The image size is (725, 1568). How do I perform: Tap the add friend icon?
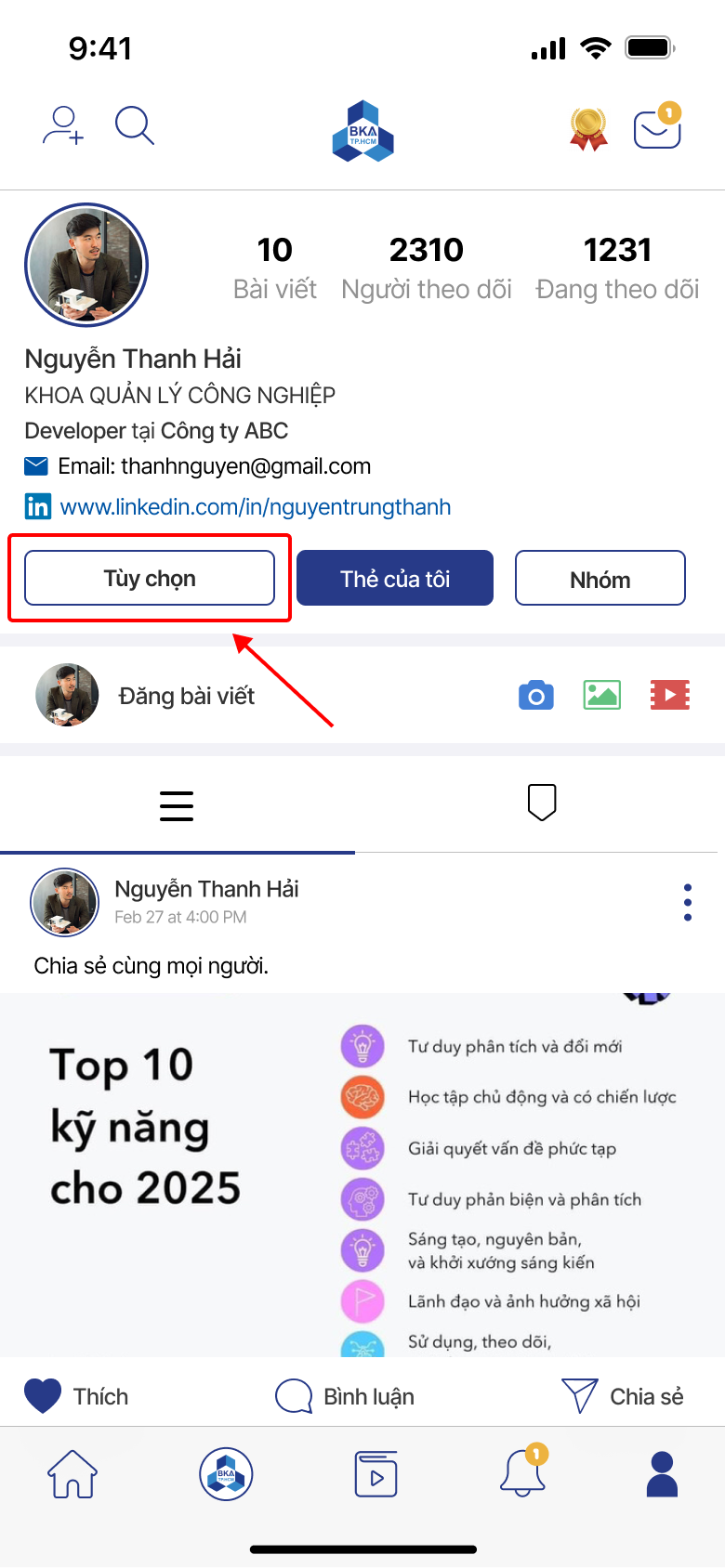click(63, 125)
